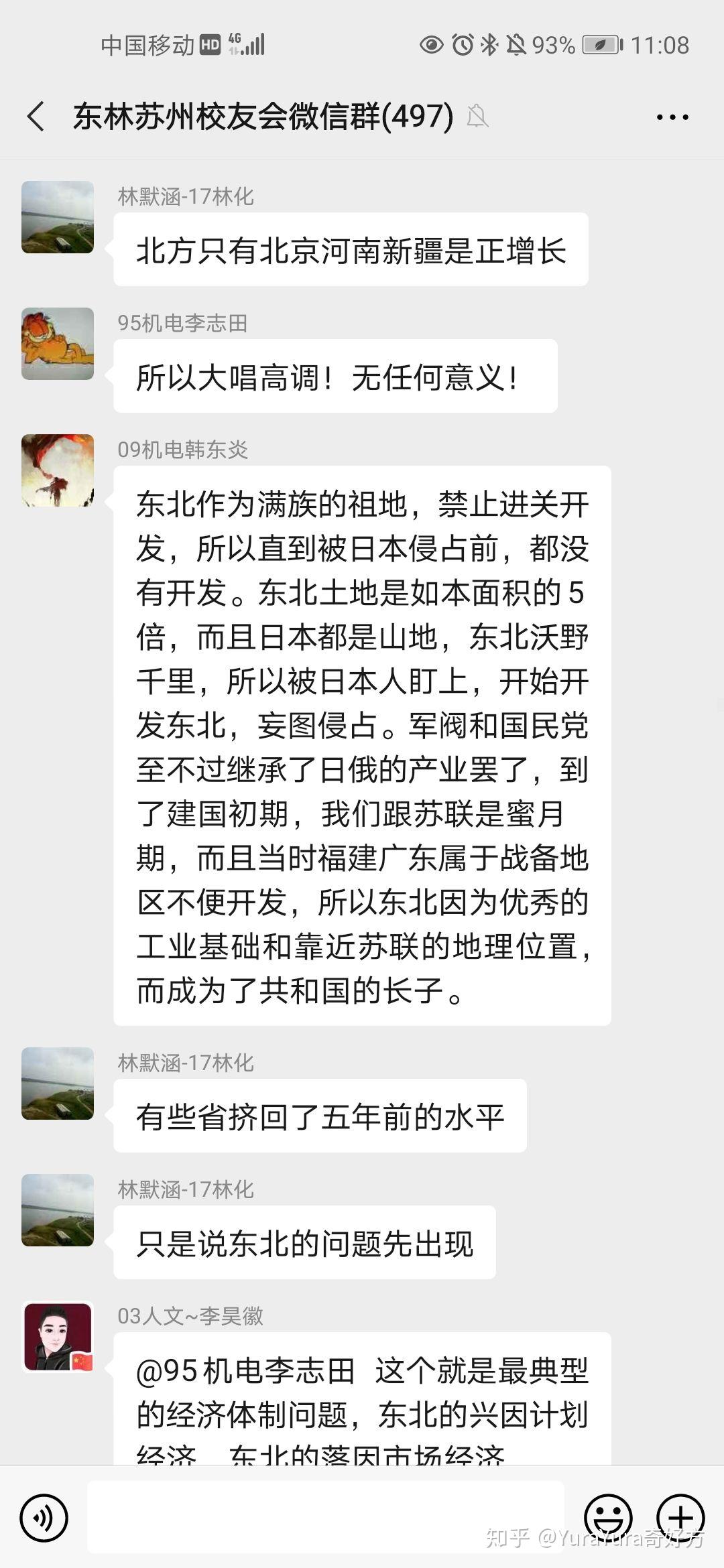Image resolution: width=724 pixels, height=1568 pixels.
Task: Tap the message text field
Action: (x=326, y=1517)
